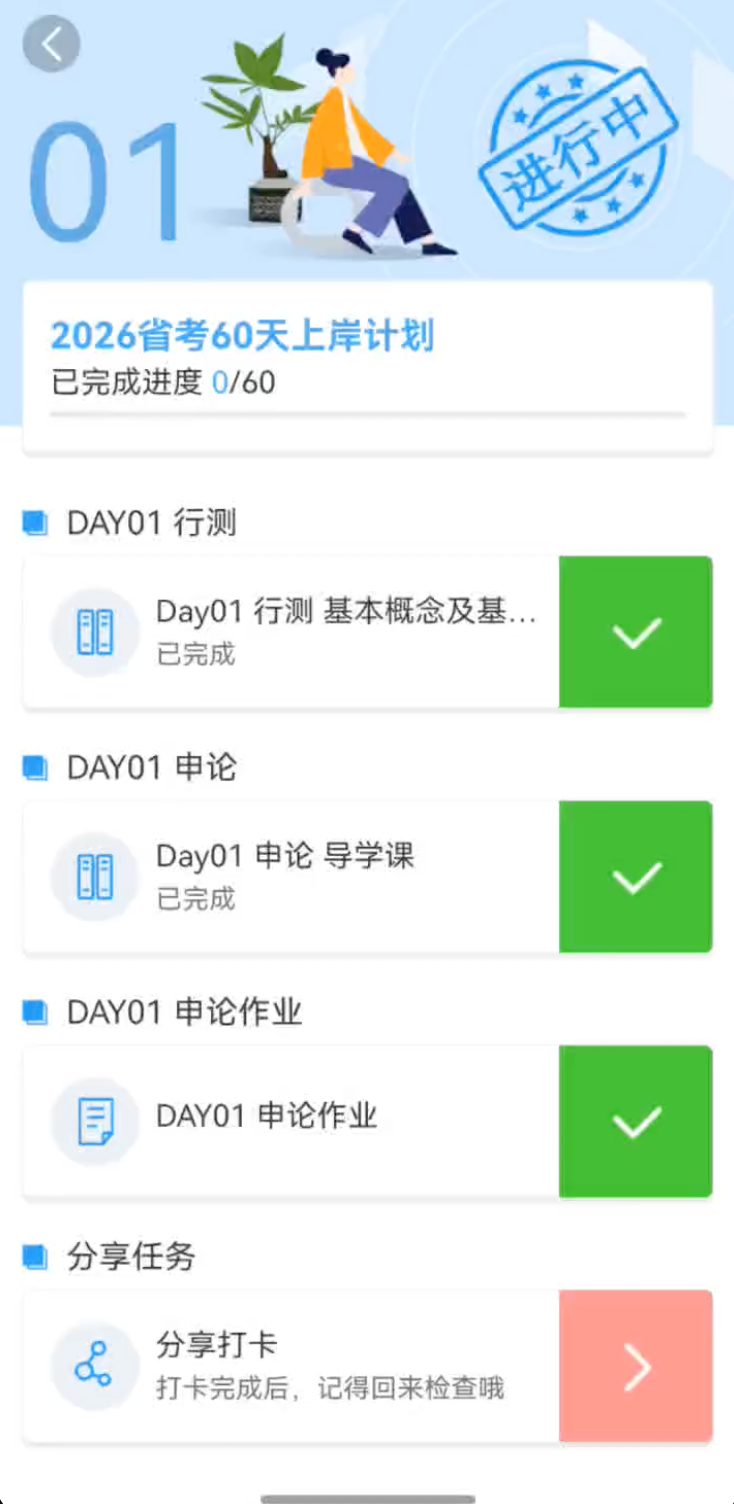Expand the 分享打卡 task via the orange arrow
The height and width of the screenshot is (1504, 734).
635,1366
